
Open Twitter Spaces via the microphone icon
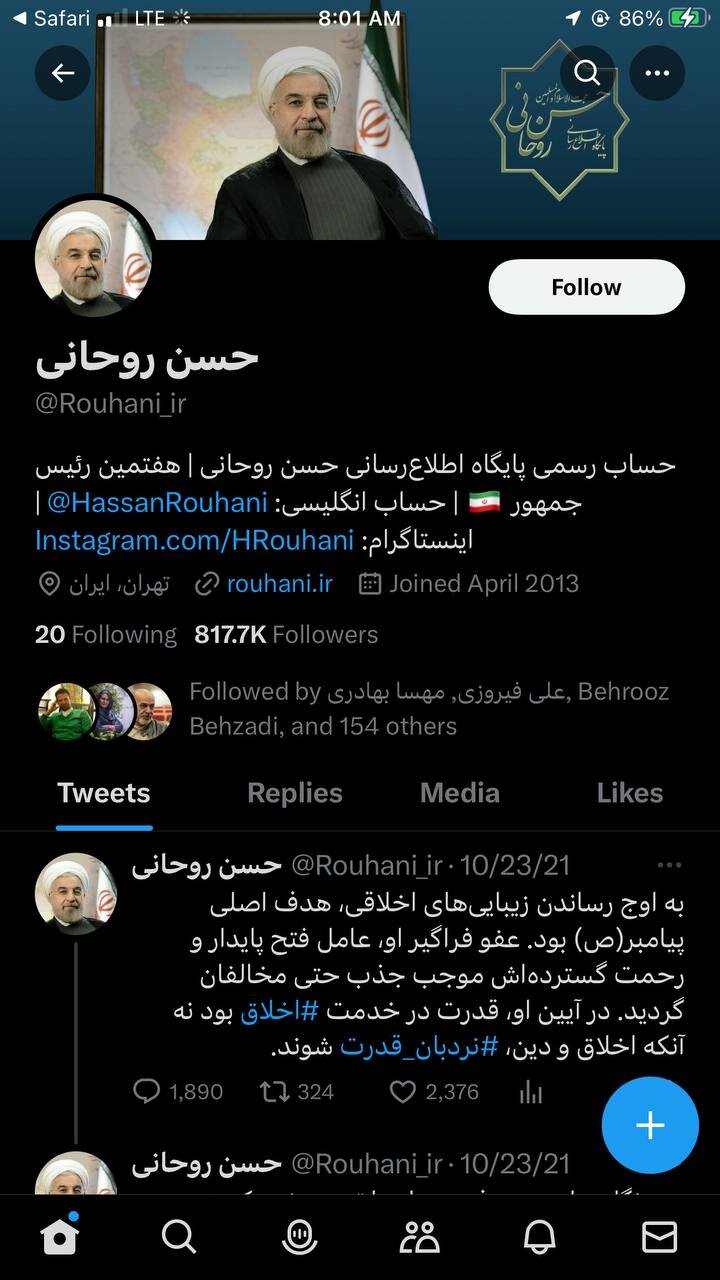(299, 1235)
